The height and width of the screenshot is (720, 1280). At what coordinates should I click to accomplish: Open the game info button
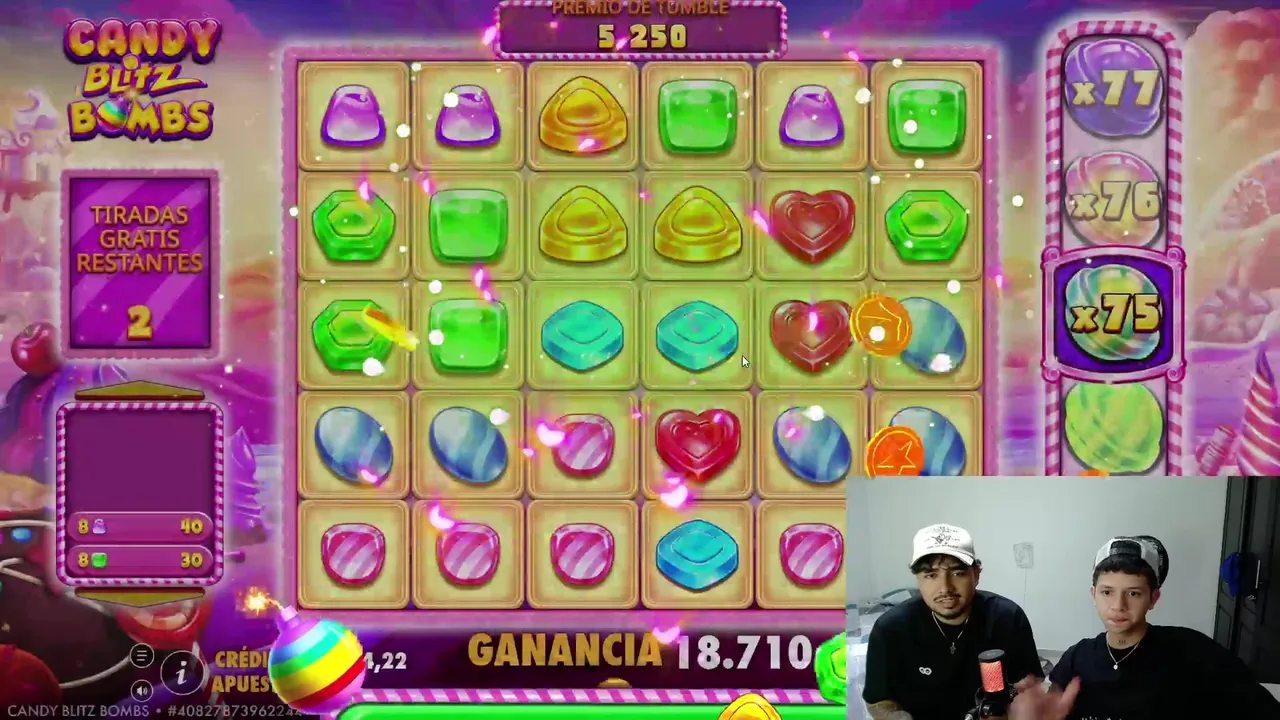click(x=181, y=674)
